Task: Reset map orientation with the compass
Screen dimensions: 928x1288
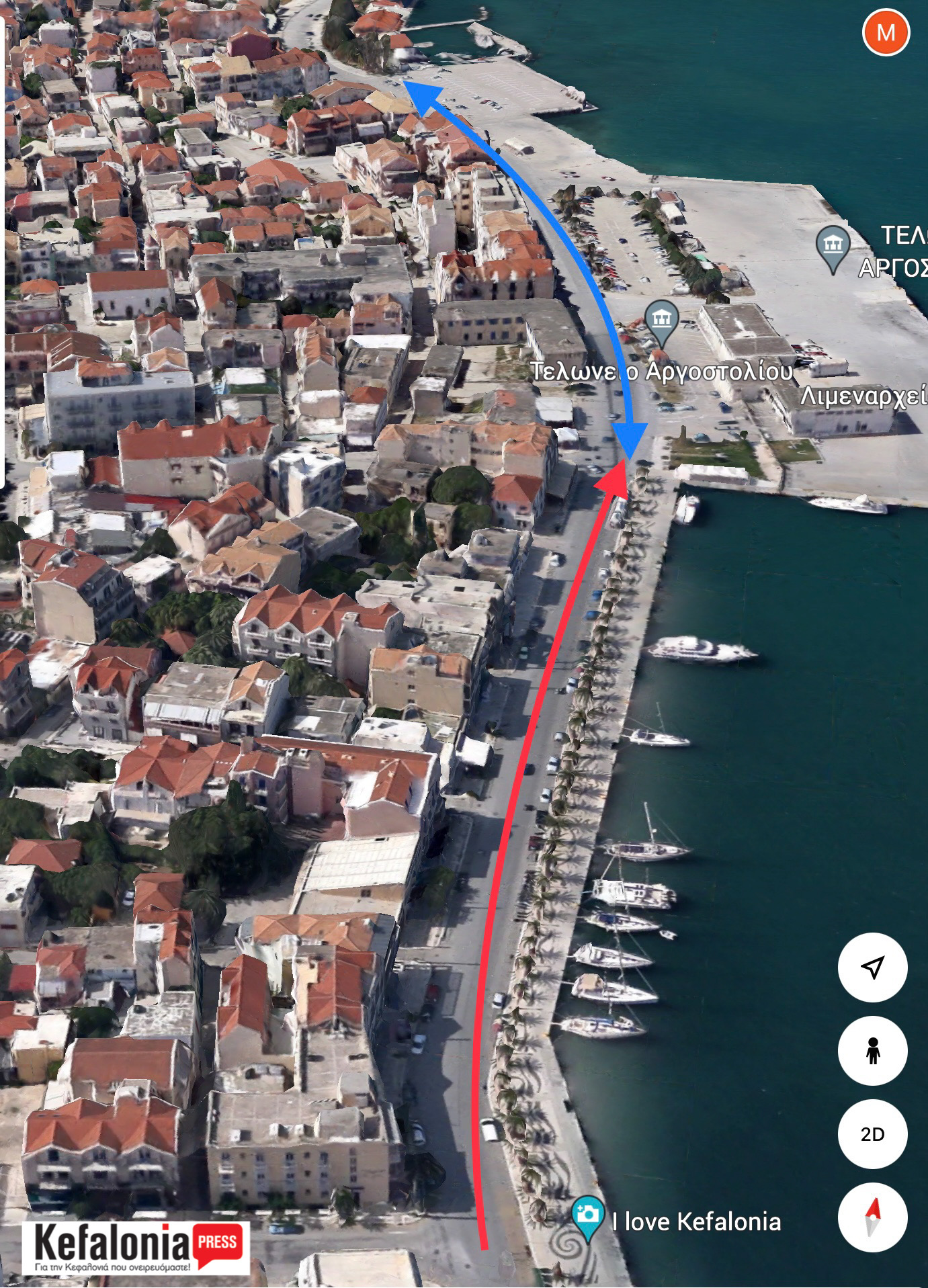Action: 872,1217
